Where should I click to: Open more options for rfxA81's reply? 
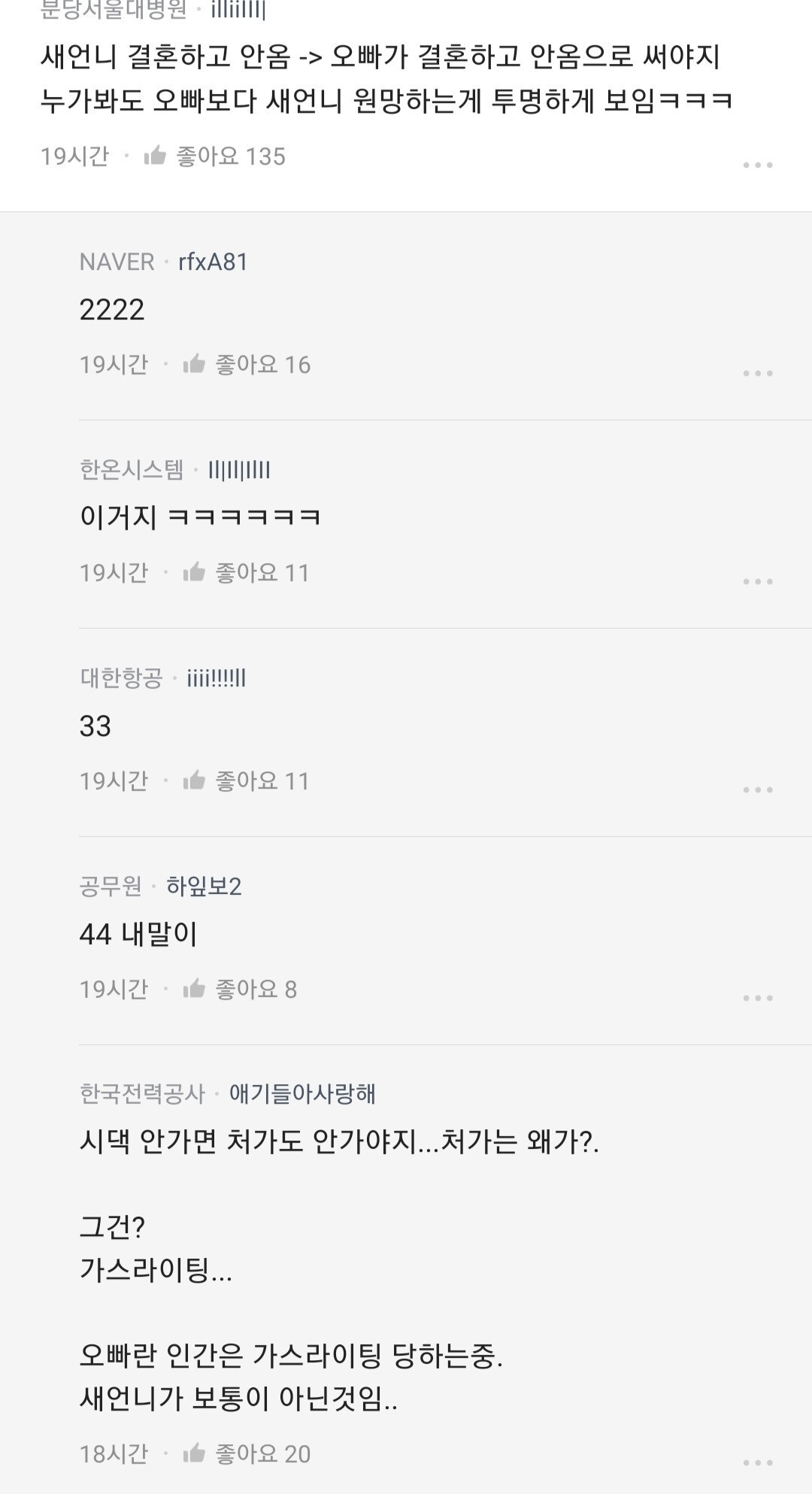pyautogui.click(x=757, y=373)
